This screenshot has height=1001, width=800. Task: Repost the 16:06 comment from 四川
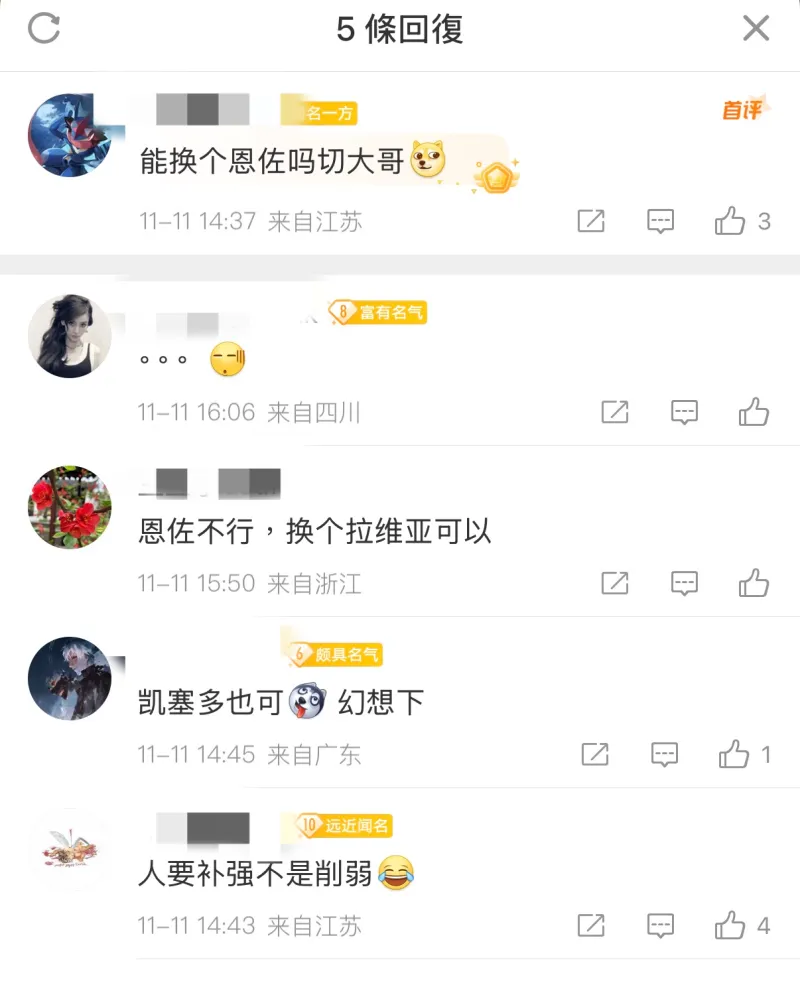point(615,411)
